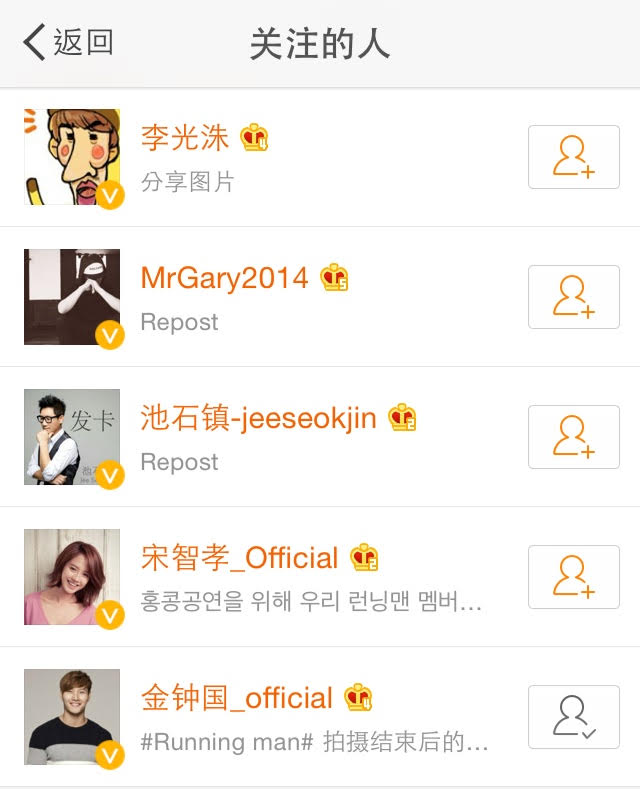The width and height of the screenshot is (640, 789).
Task: Follow MrGary2014
Action: point(573,297)
